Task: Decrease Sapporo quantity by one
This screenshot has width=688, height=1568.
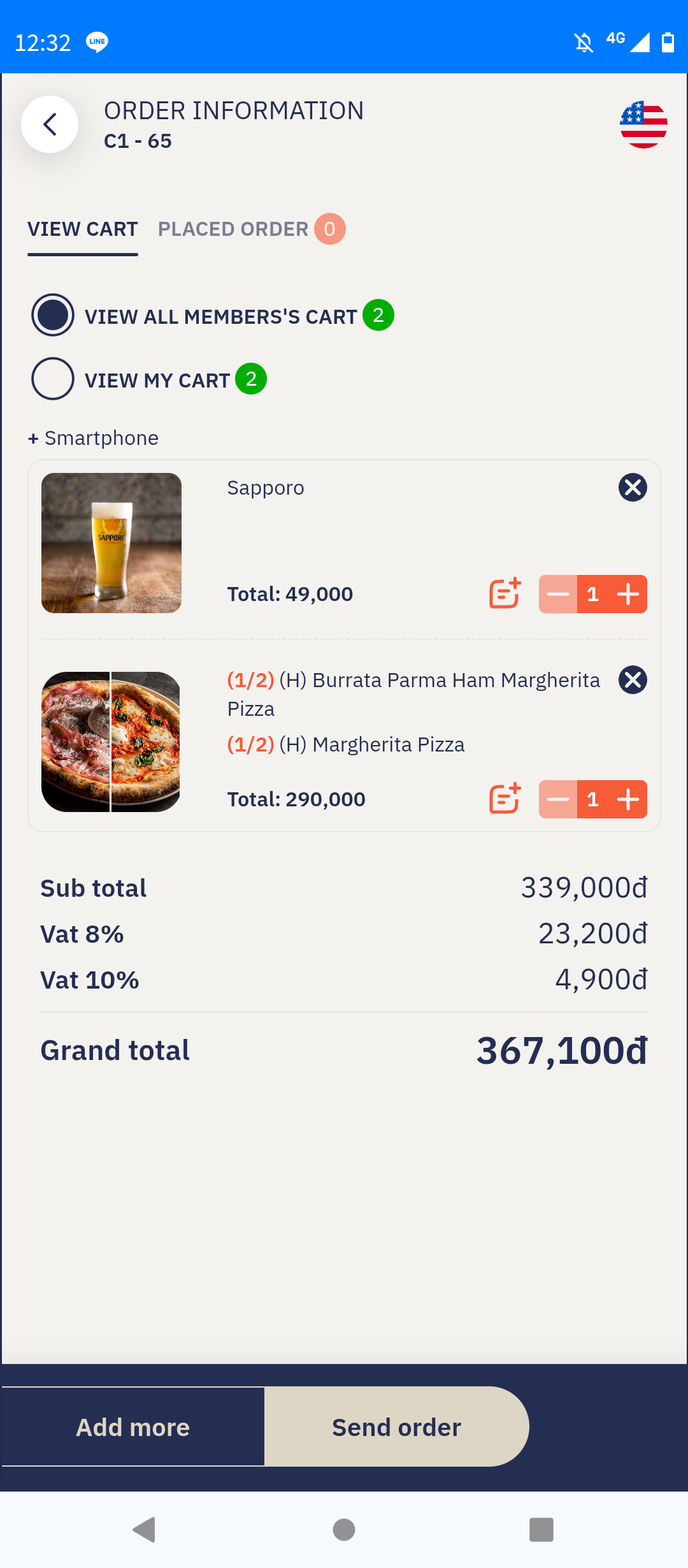Action: (558, 594)
